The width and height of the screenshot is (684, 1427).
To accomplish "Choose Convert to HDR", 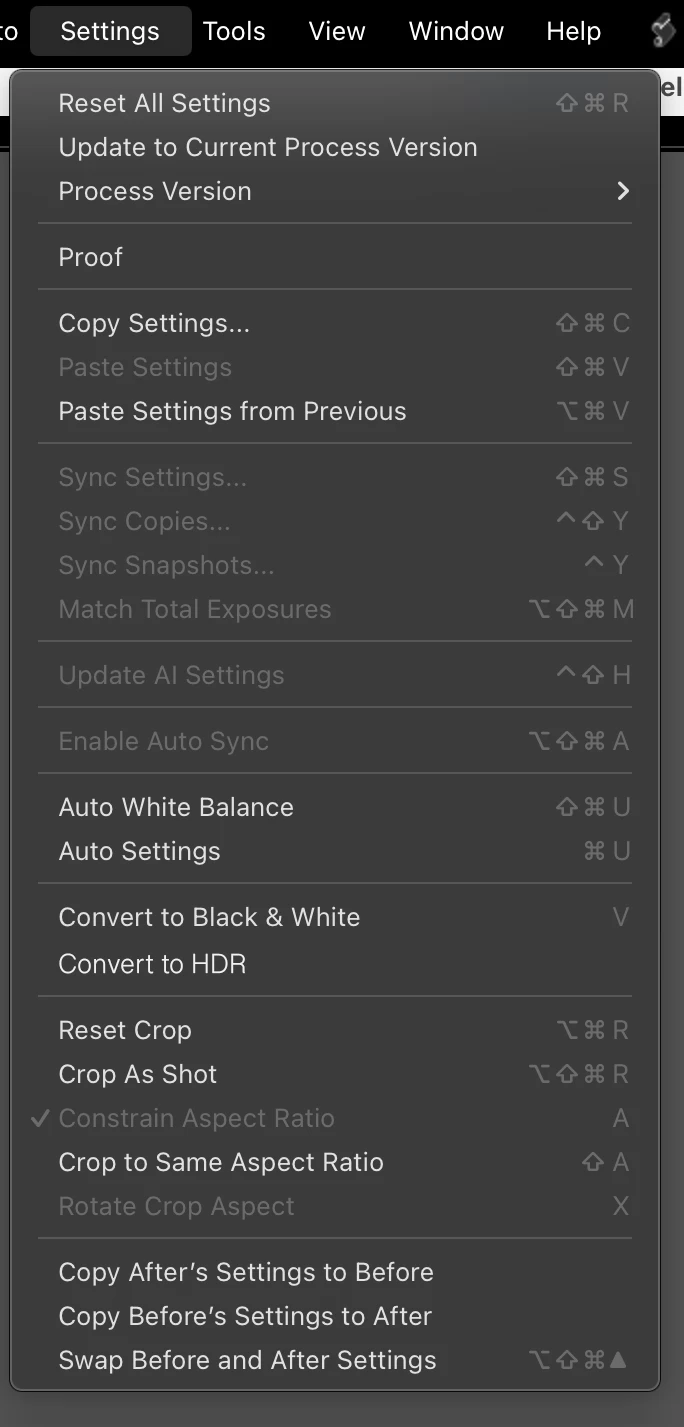I will coord(152,964).
